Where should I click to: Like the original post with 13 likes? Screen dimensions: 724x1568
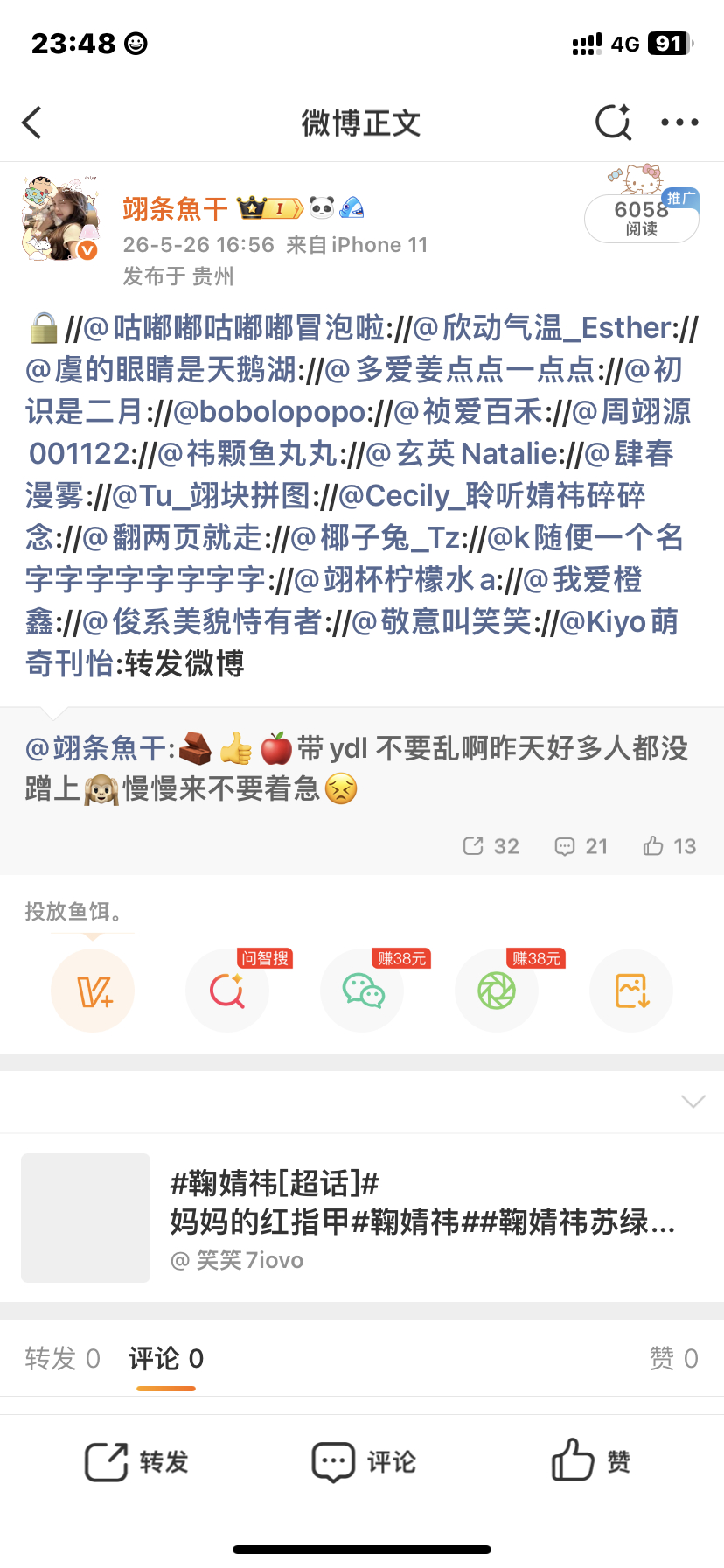(670, 846)
